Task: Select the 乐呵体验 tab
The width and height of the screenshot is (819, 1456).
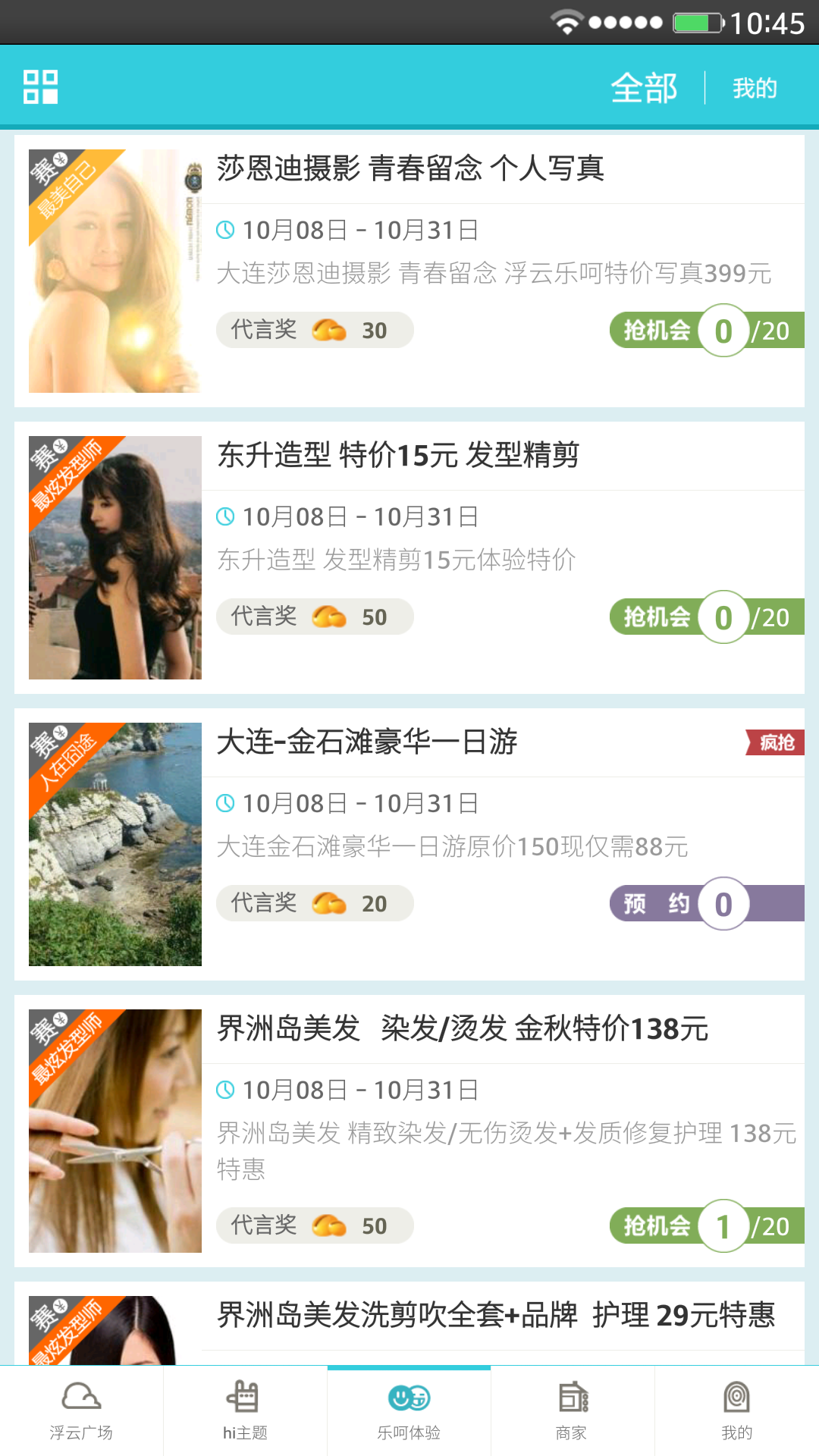Action: (x=409, y=1411)
